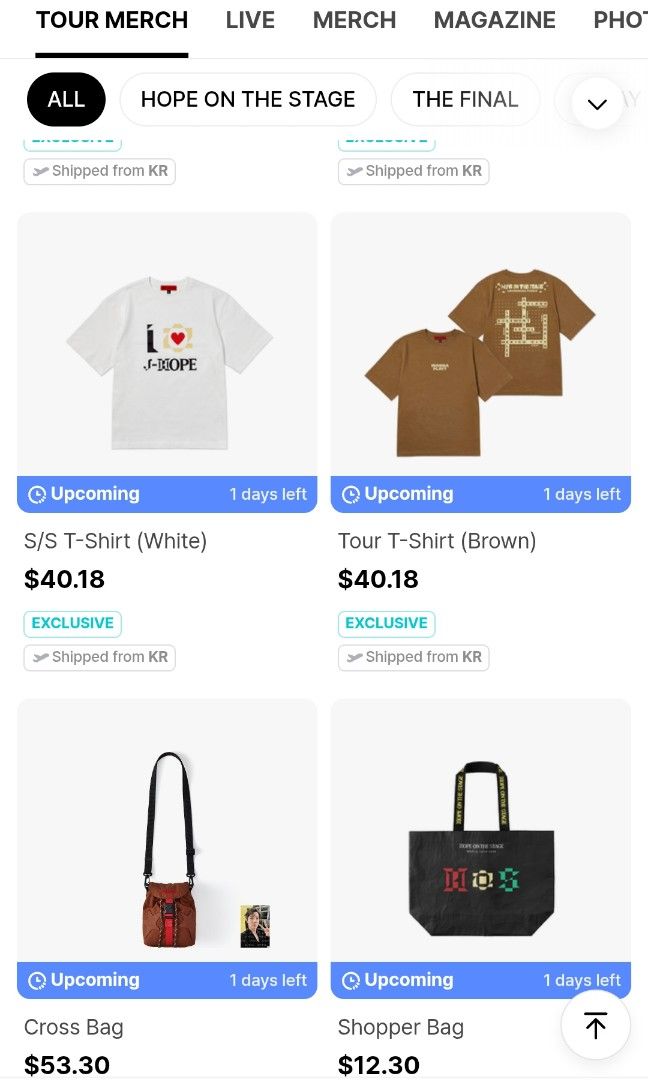Switch to the LIVE tab
Image resolution: width=648 pixels, height=1080 pixels.
(250, 20)
